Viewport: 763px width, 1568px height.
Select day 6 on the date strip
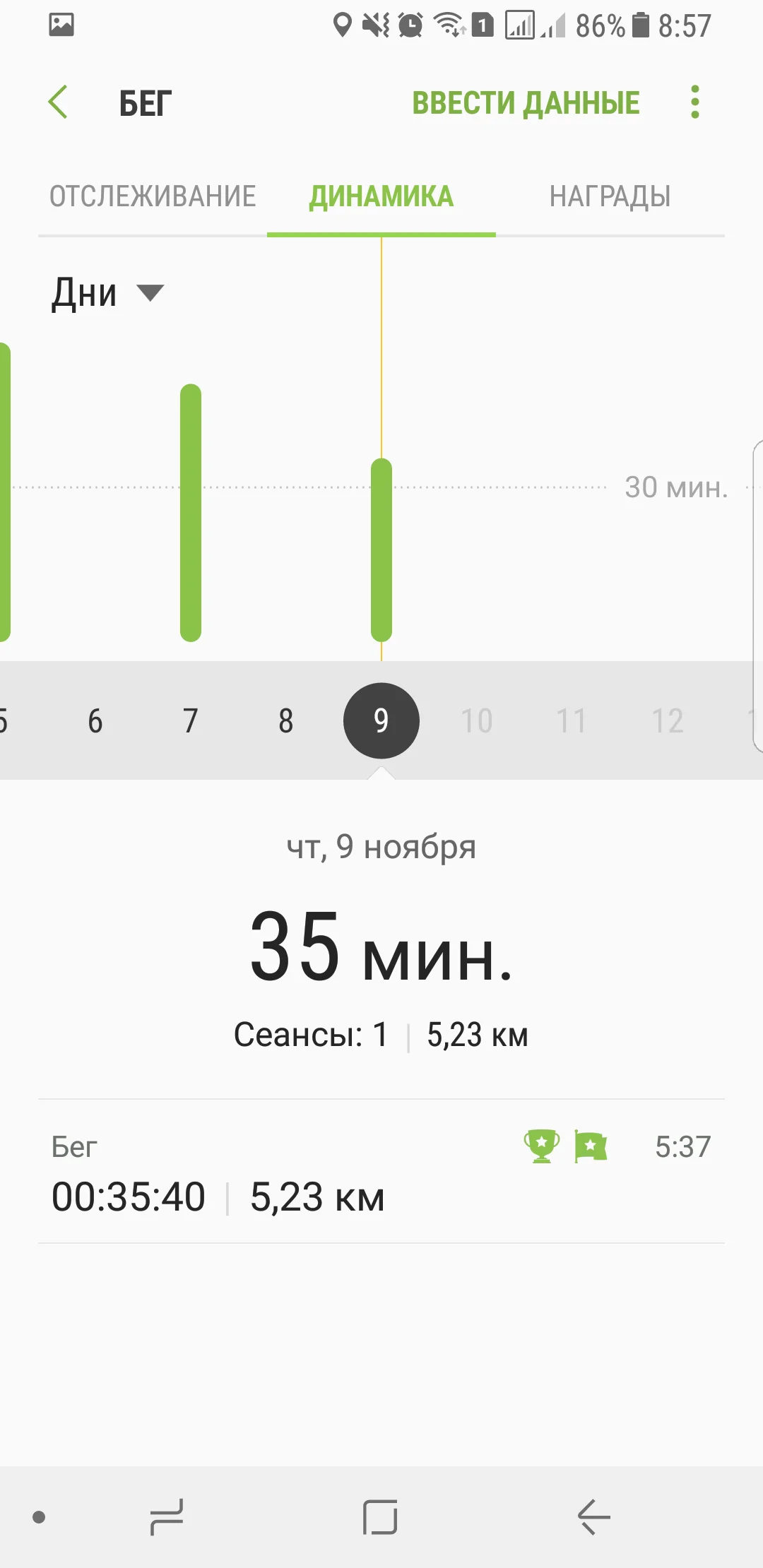pyautogui.click(x=95, y=721)
